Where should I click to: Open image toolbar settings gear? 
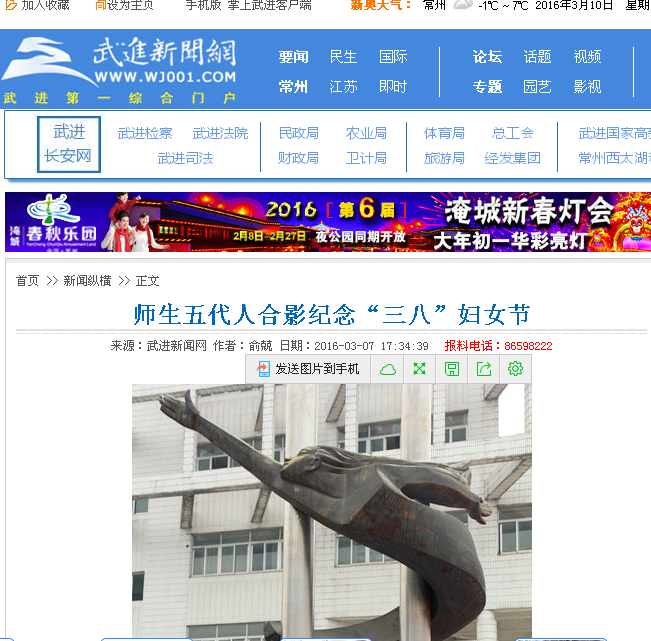pyautogui.click(x=515, y=369)
